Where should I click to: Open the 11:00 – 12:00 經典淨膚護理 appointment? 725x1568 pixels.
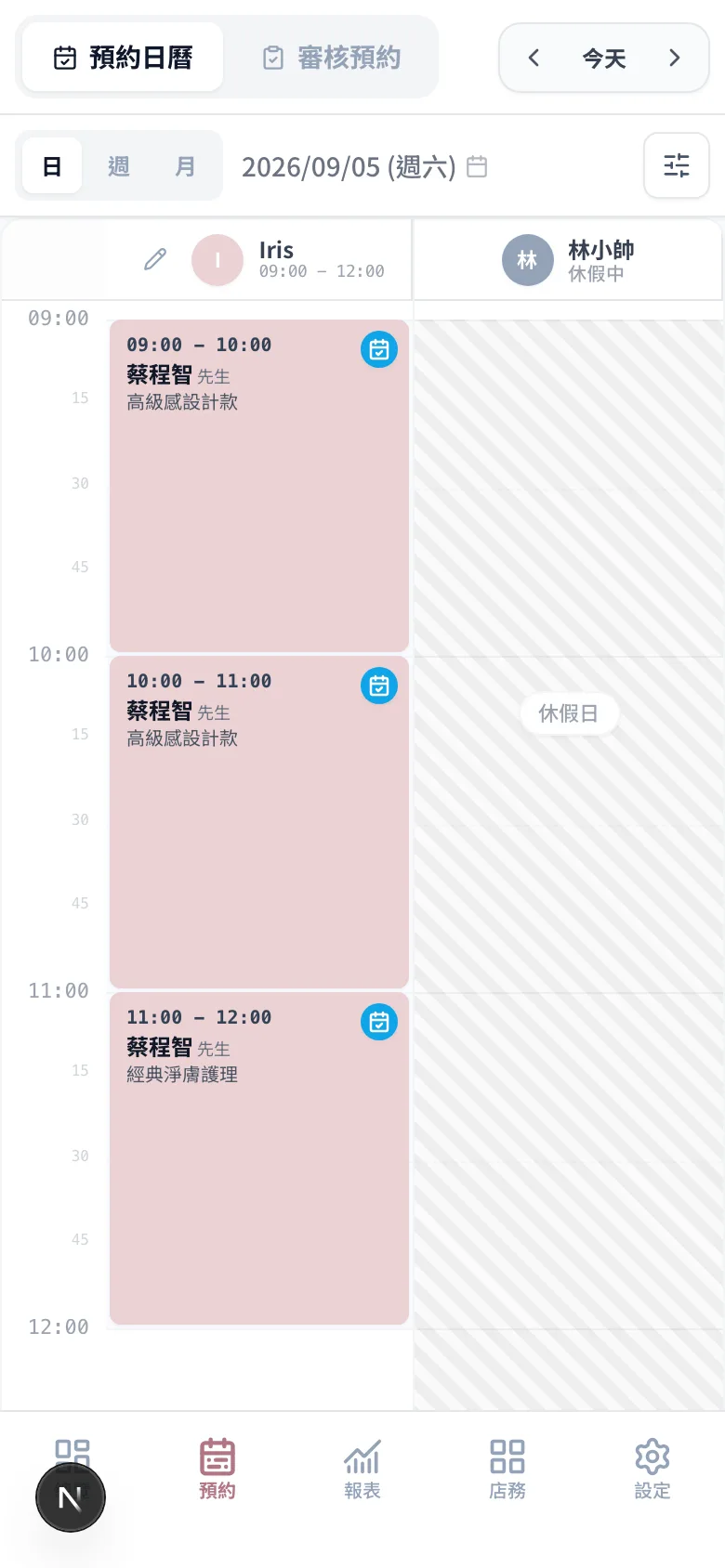point(259,1158)
